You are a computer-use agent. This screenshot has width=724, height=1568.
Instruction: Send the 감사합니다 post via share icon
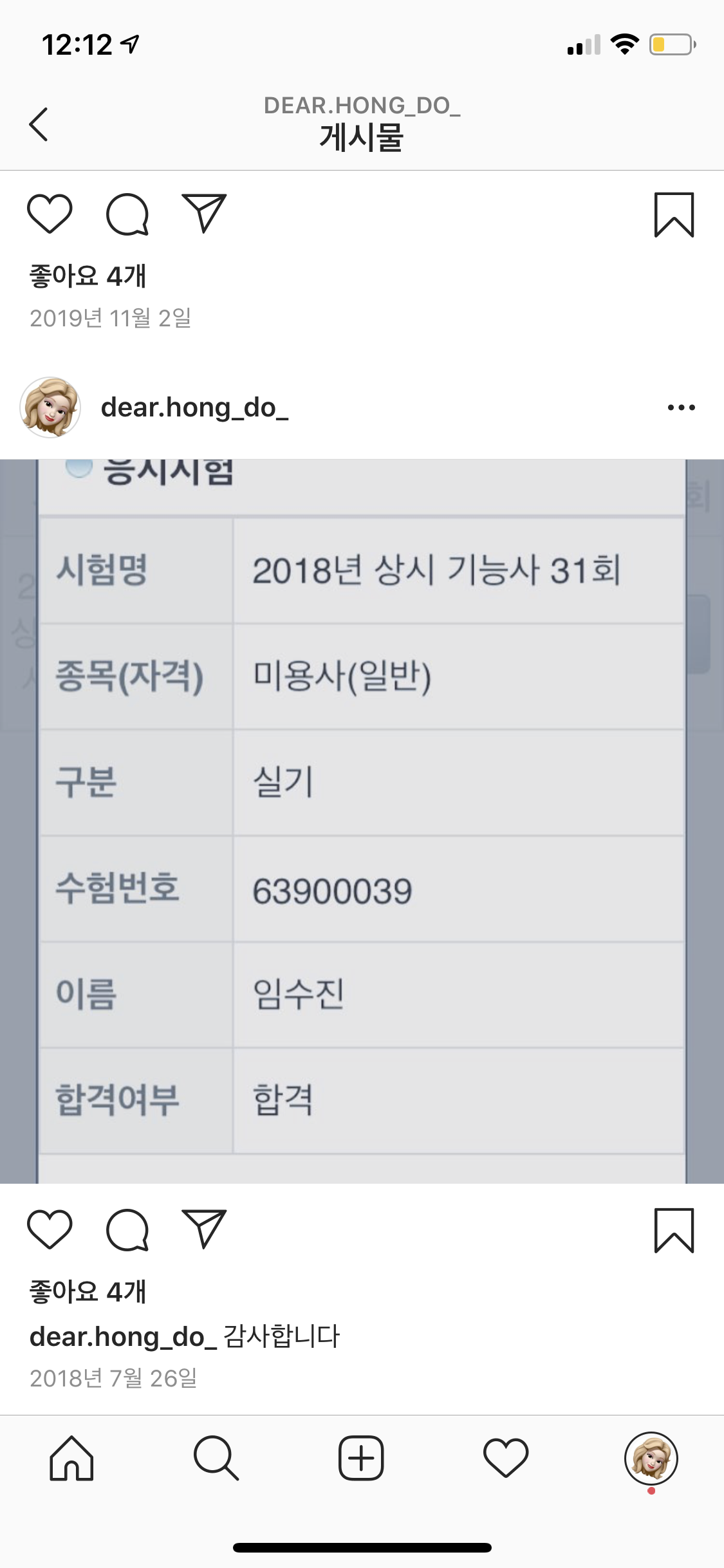[204, 1229]
